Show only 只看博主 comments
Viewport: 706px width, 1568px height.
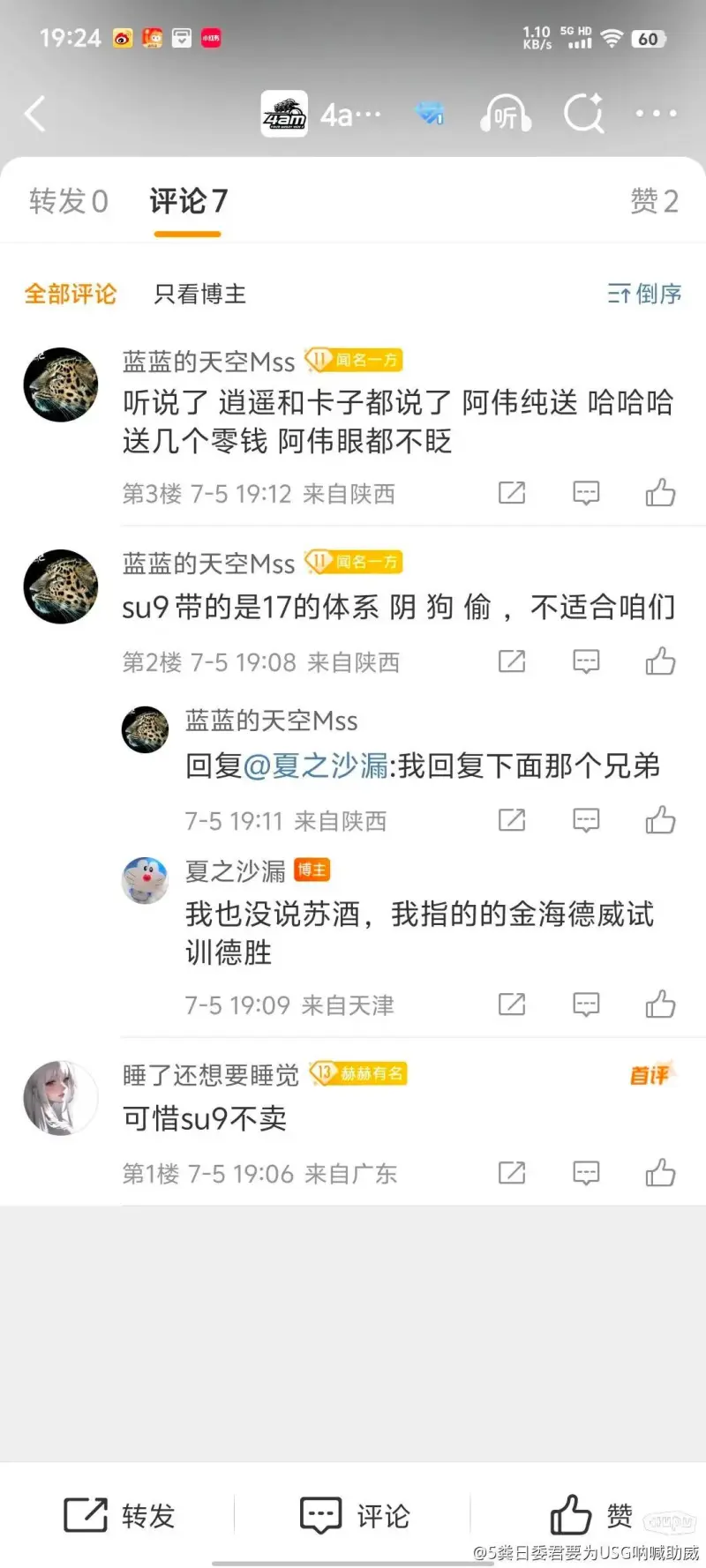pos(199,294)
